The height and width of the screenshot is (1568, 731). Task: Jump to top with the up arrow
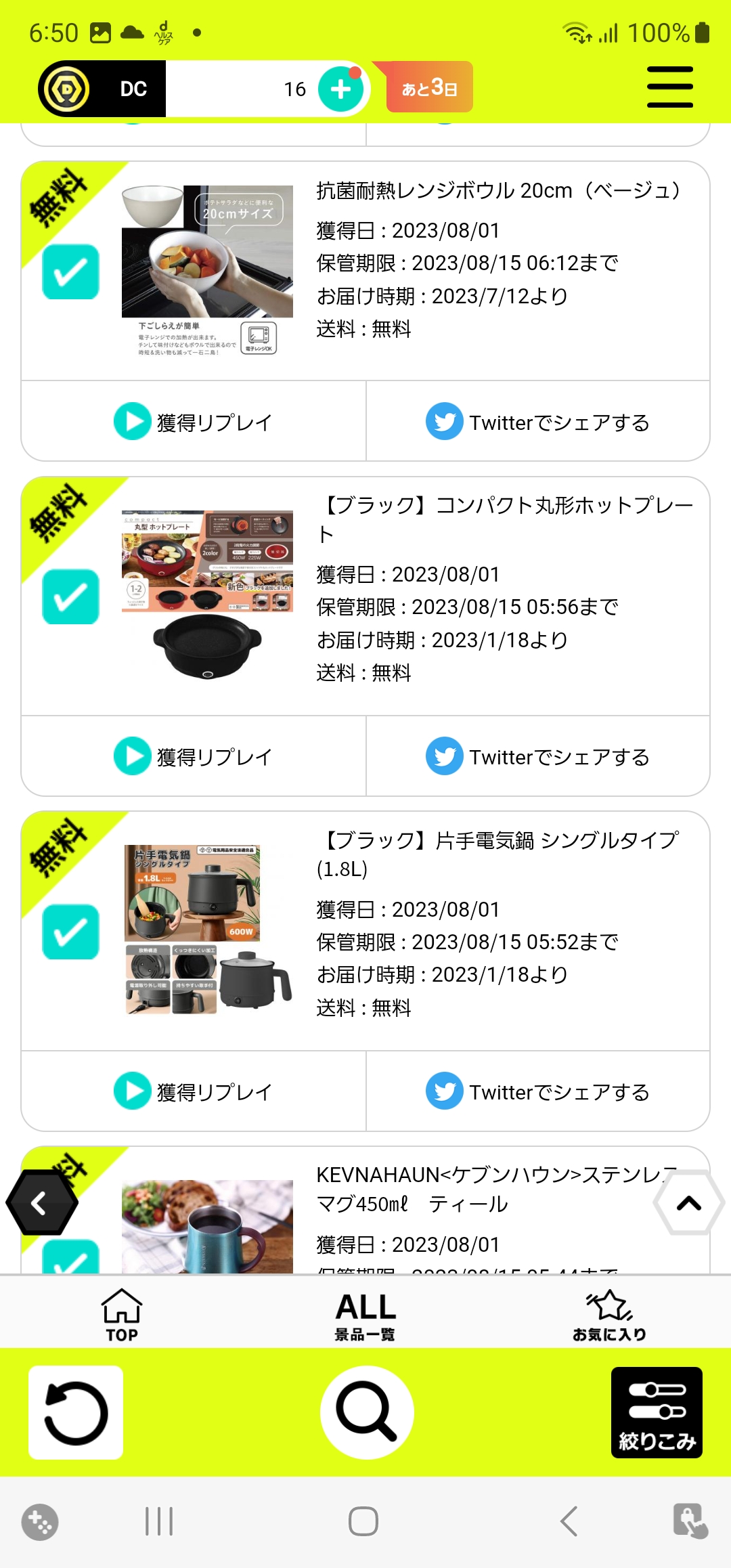tap(689, 1203)
